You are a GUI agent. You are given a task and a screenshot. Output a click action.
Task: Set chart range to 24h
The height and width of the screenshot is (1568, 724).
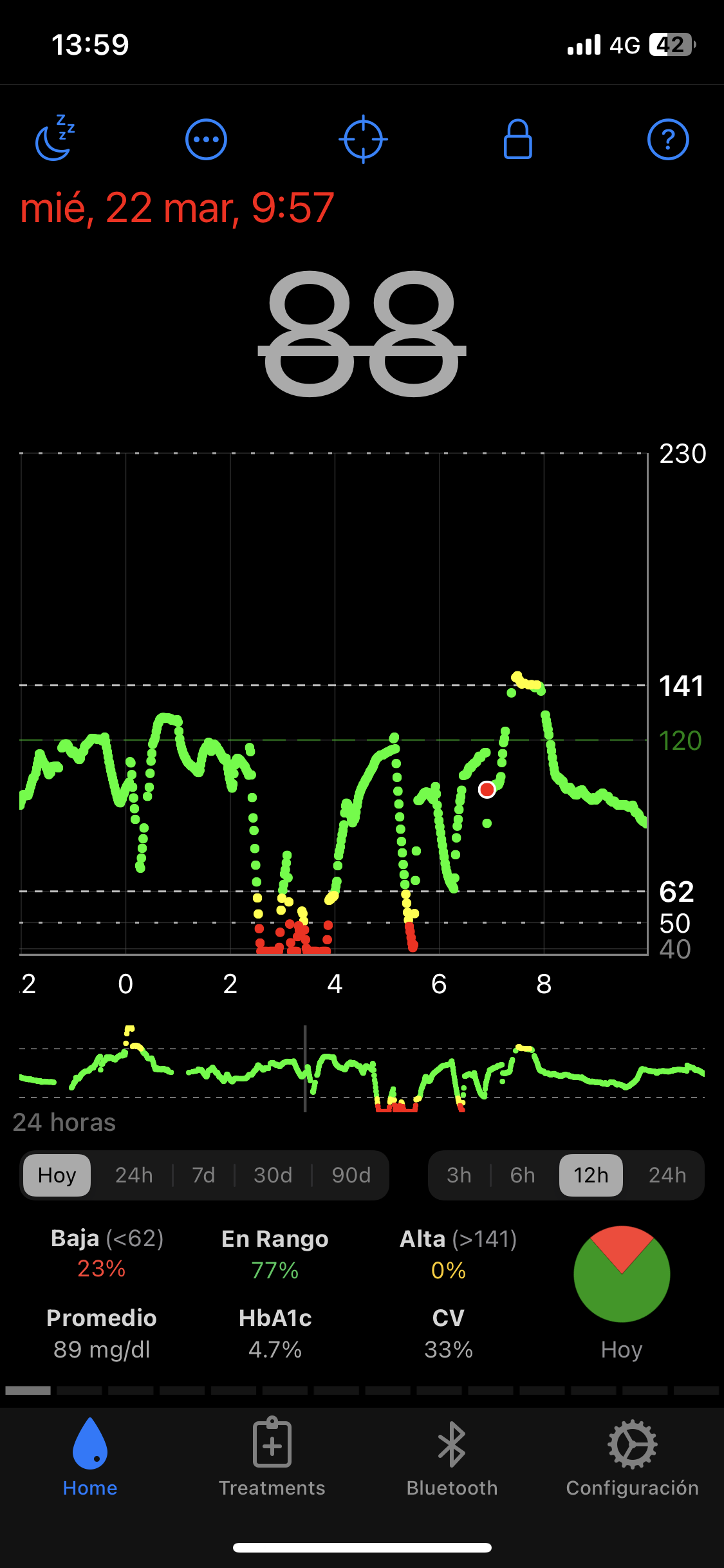[667, 1175]
